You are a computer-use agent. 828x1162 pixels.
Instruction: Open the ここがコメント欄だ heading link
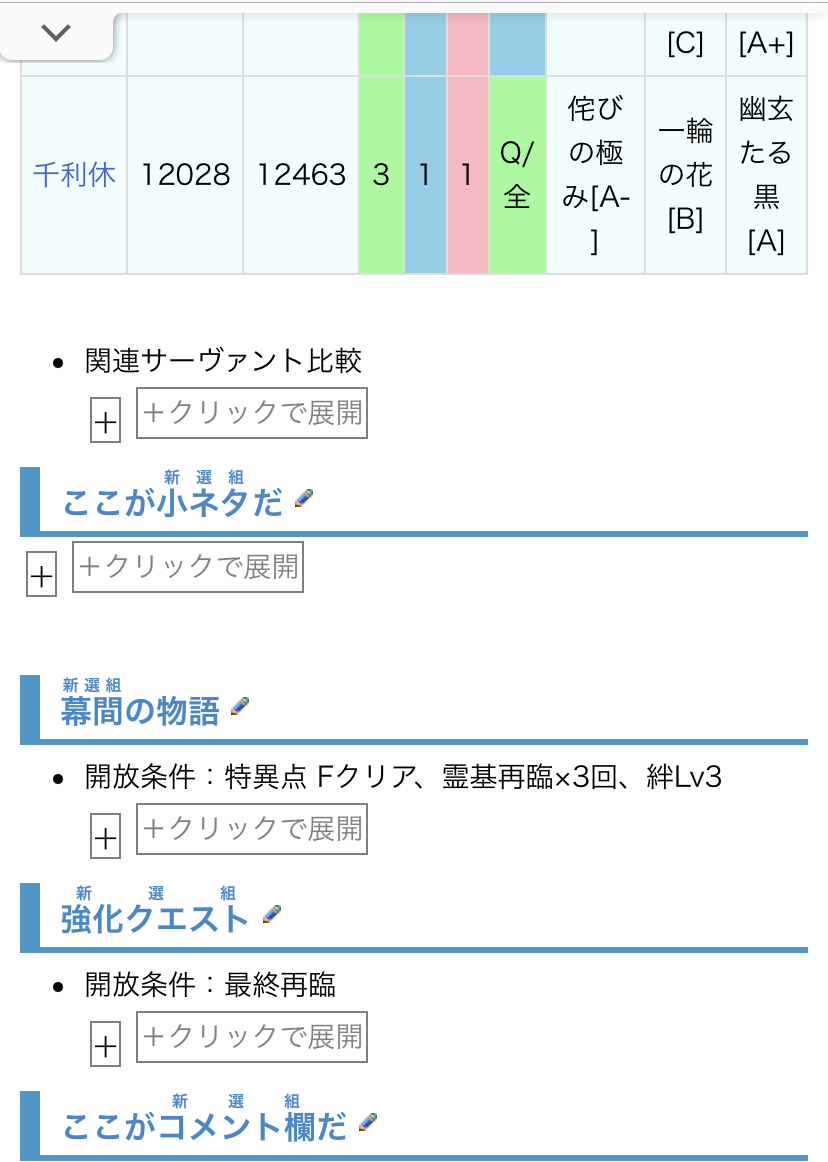(204, 1127)
